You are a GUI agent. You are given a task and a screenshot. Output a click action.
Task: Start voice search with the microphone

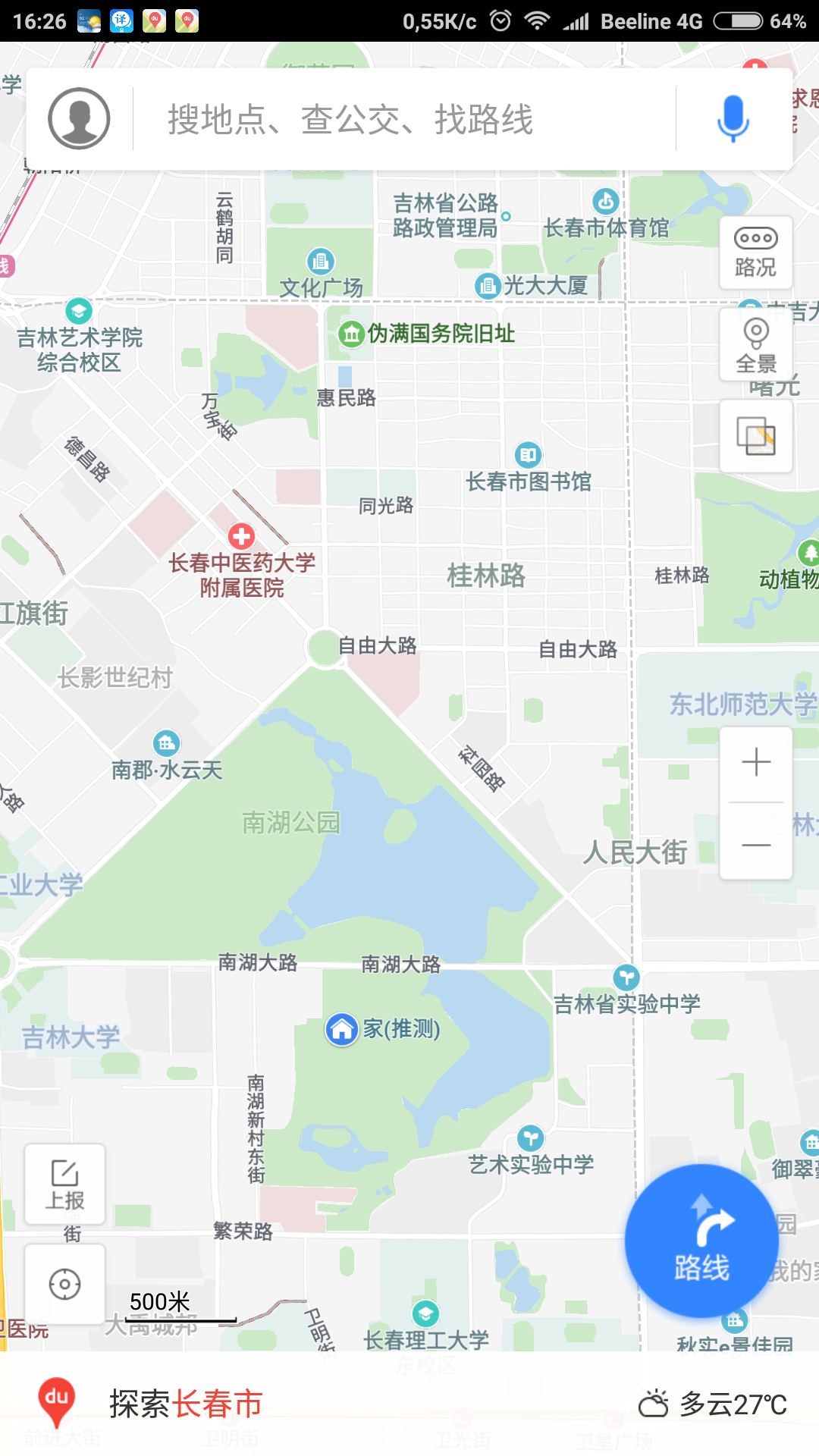click(x=733, y=119)
